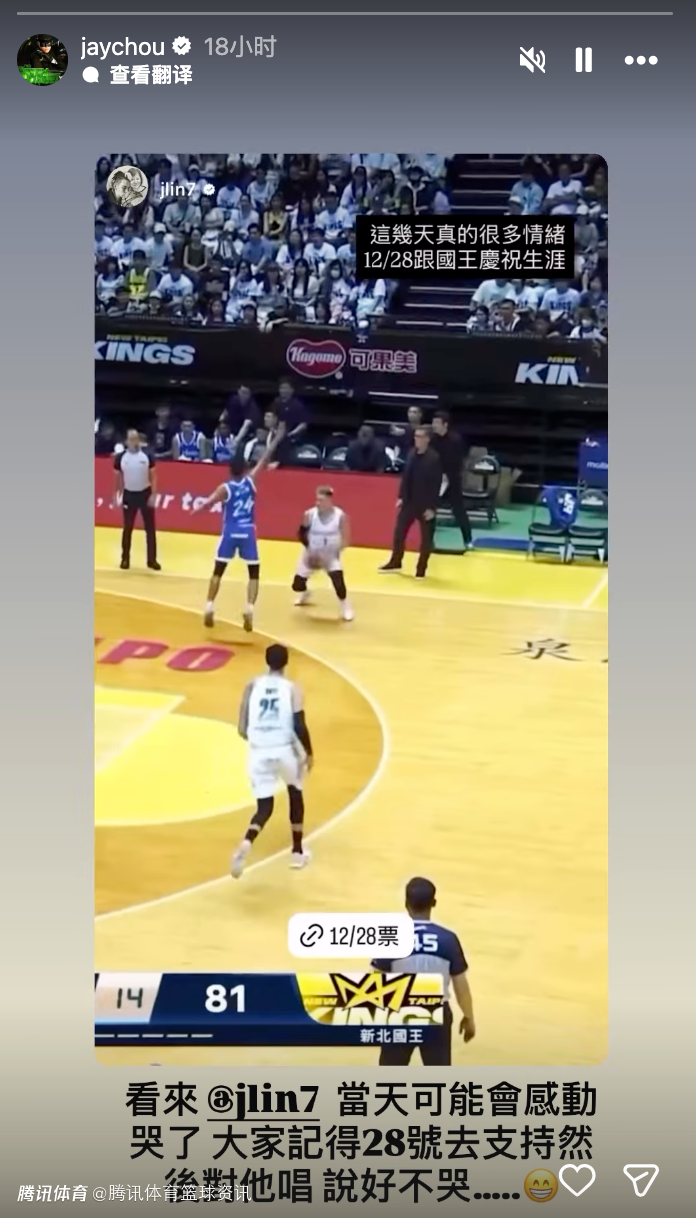Tap 查看翻译 to translate the story

(x=150, y=75)
